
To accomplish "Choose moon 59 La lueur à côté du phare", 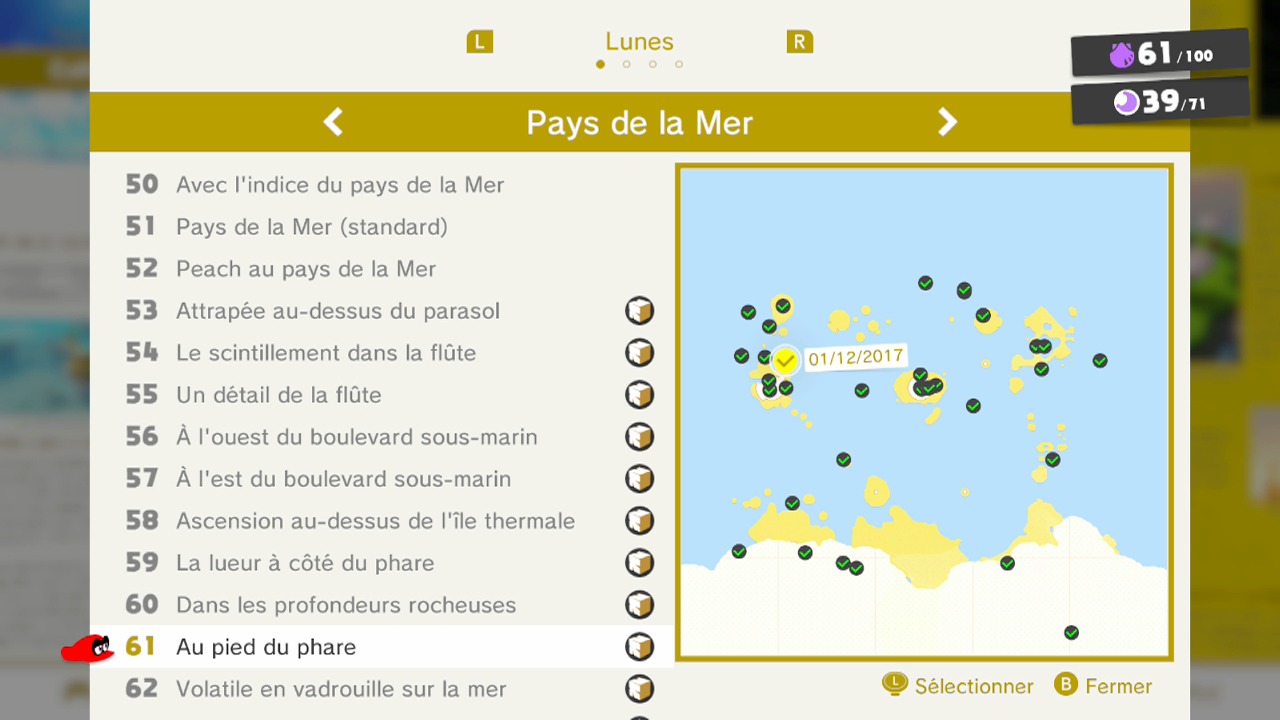I will (305, 563).
